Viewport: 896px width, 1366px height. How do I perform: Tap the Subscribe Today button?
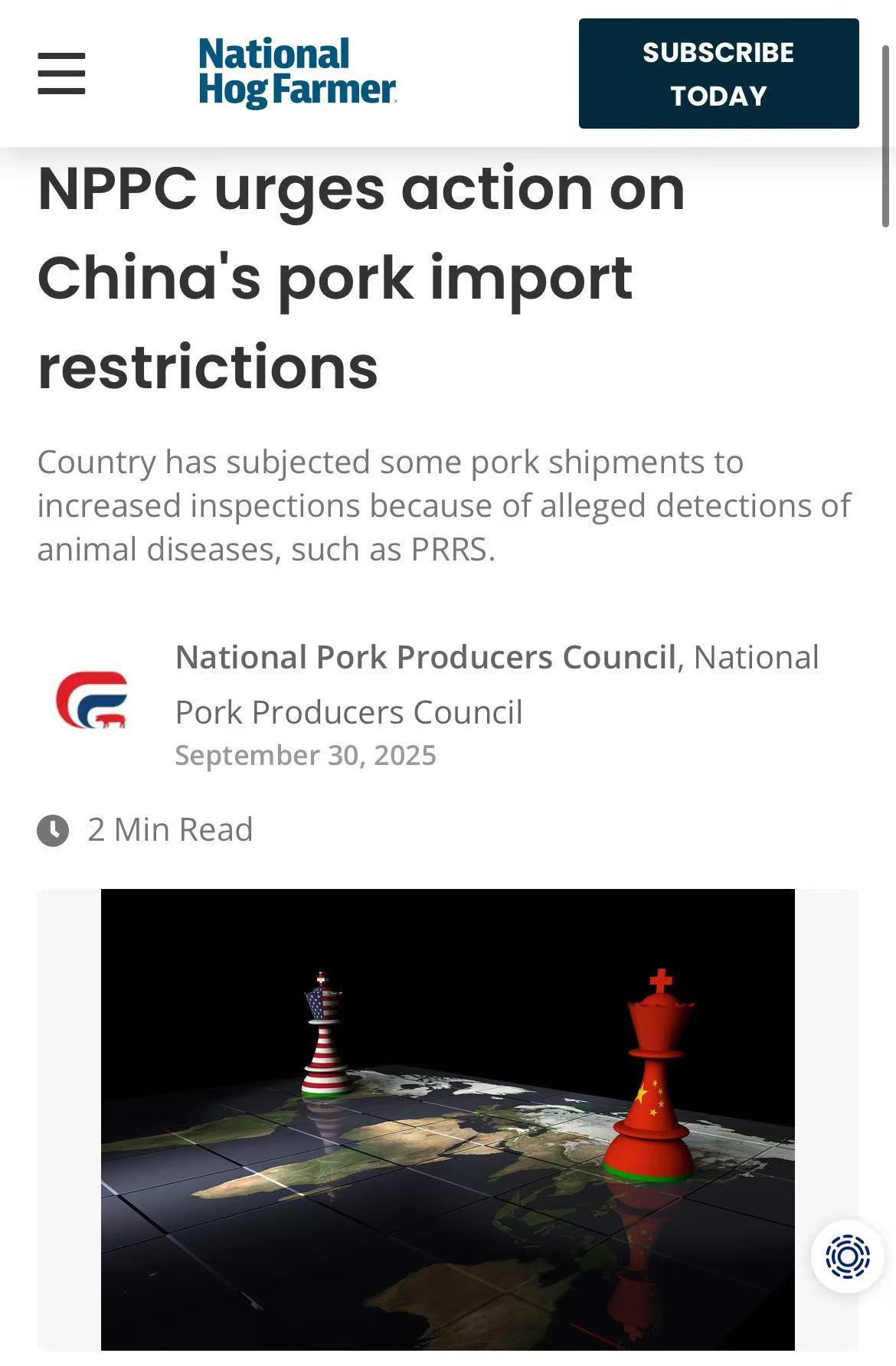click(x=718, y=74)
